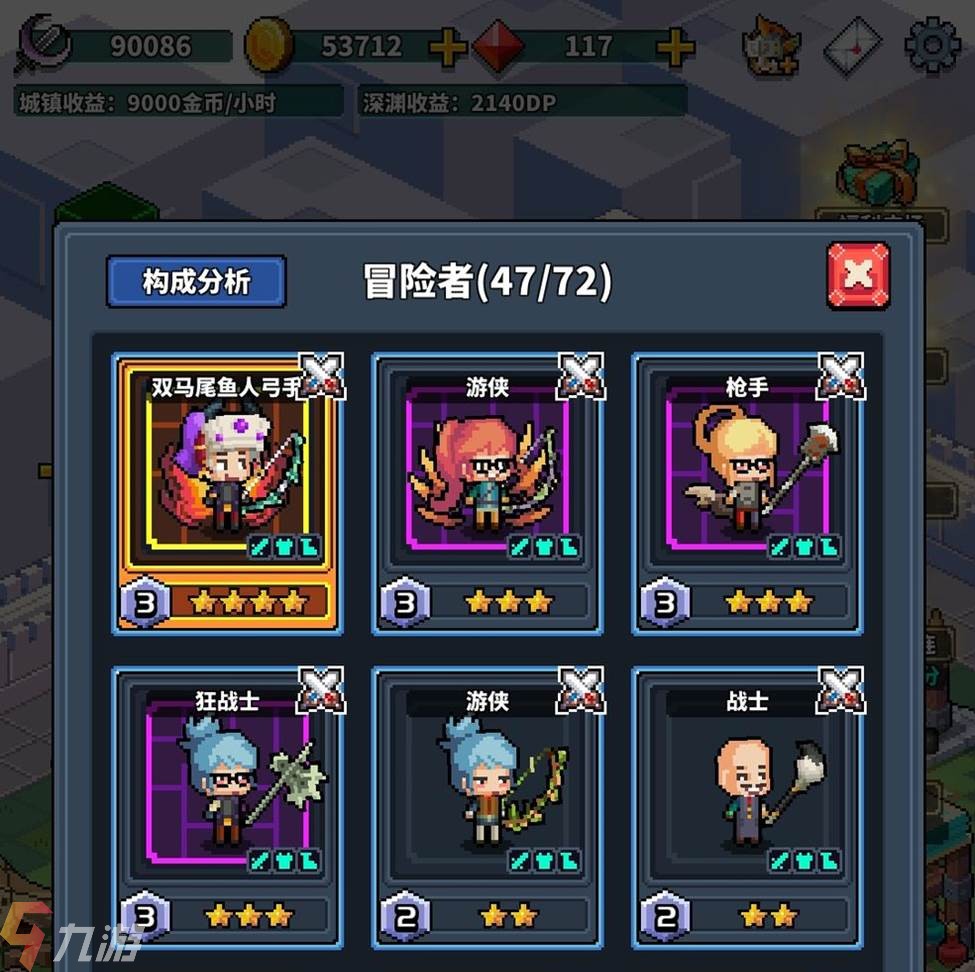Open the settings gear
Viewport: 975px width, 972px height.
click(932, 45)
